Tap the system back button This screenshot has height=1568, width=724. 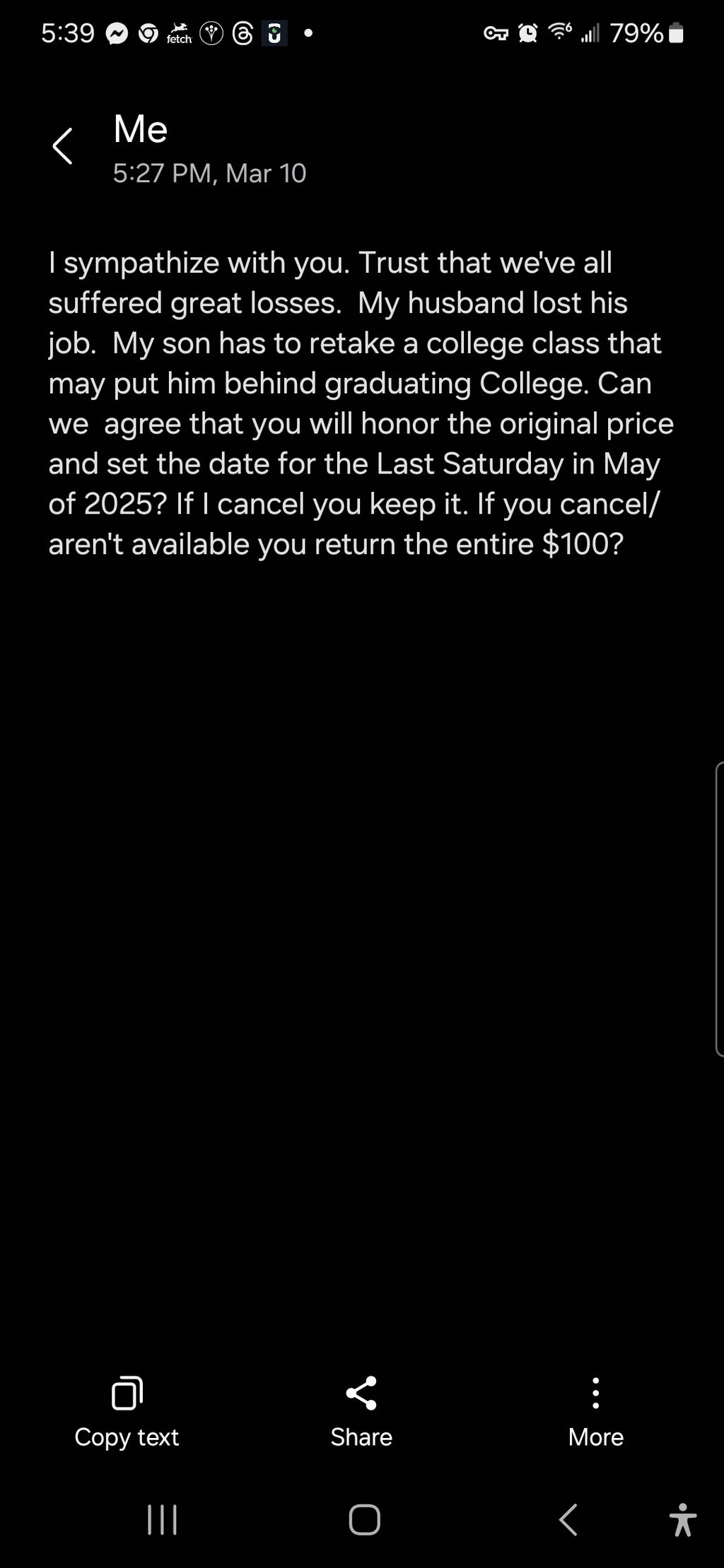click(568, 1519)
